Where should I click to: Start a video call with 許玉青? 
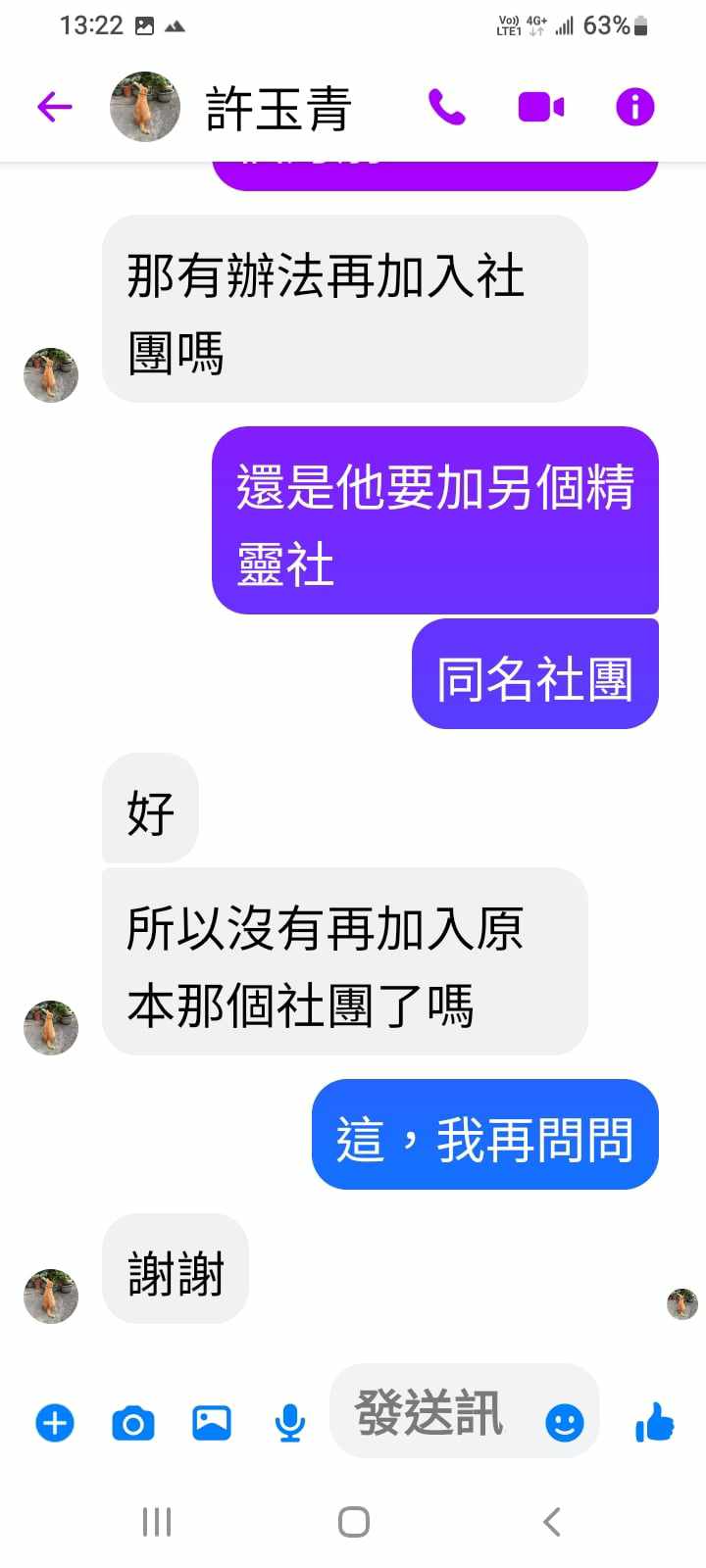coord(540,107)
